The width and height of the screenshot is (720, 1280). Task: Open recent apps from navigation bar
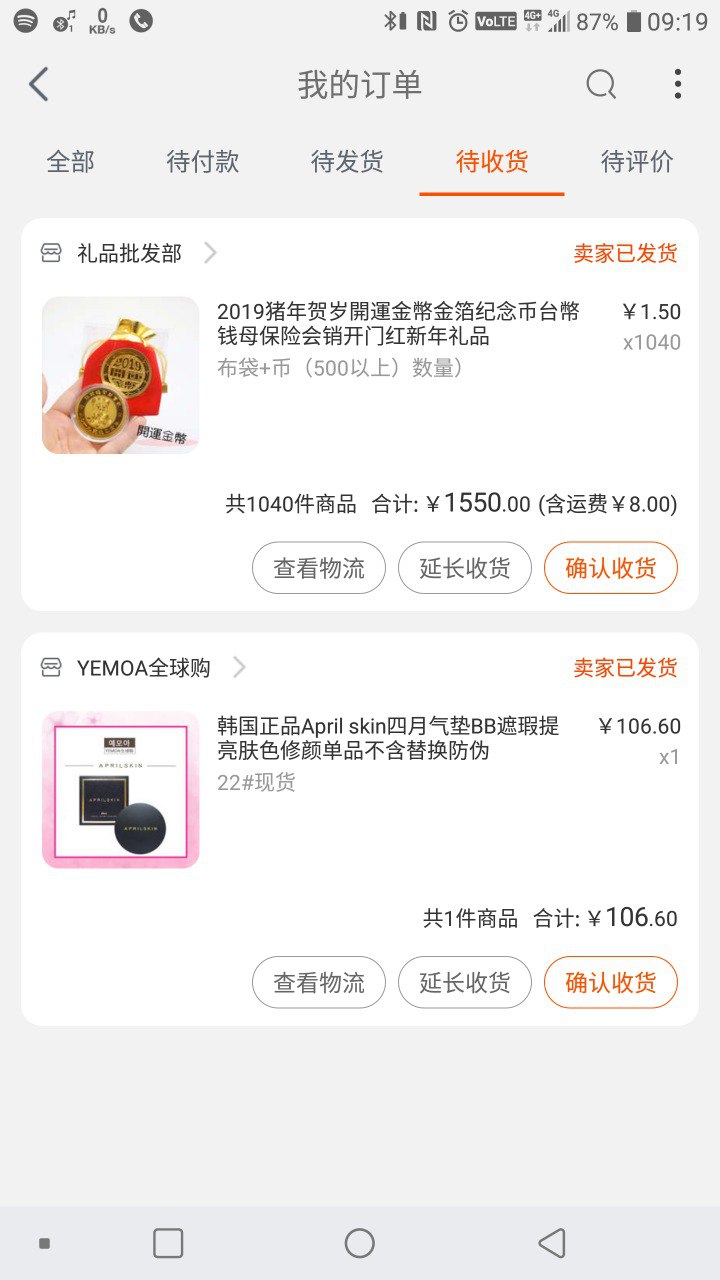pyautogui.click(x=168, y=1243)
